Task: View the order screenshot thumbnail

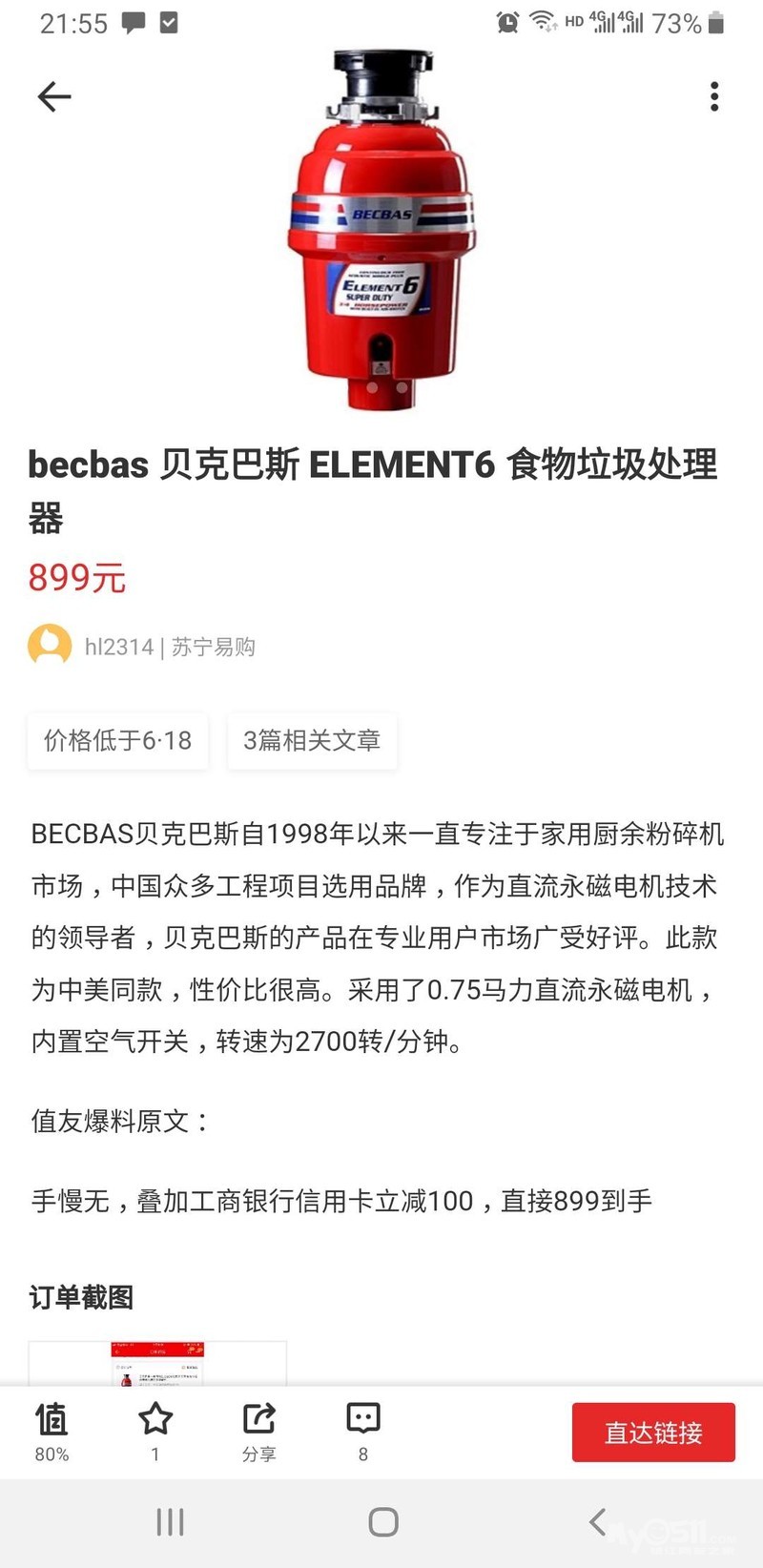Action: coord(157,1364)
